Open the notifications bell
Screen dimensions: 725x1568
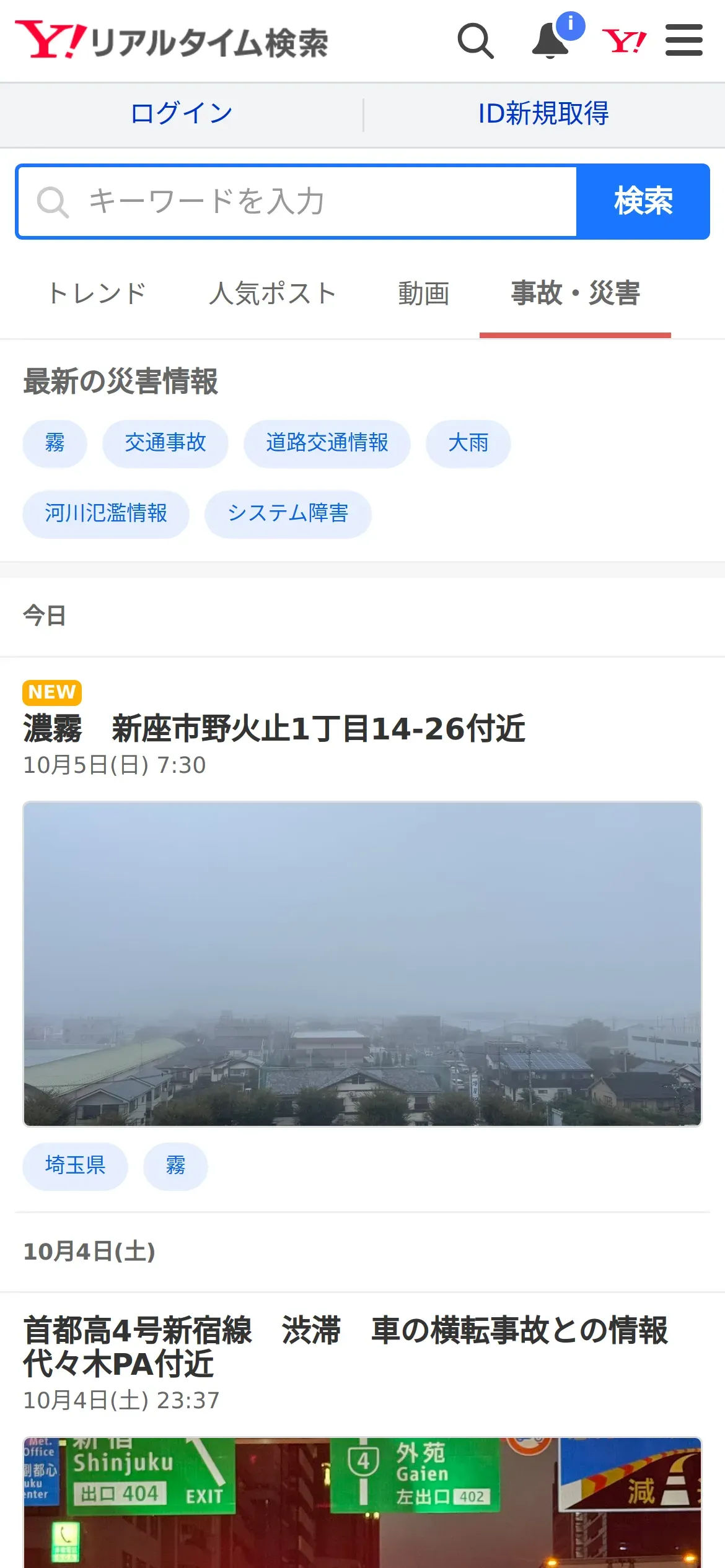tap(551, 41)
